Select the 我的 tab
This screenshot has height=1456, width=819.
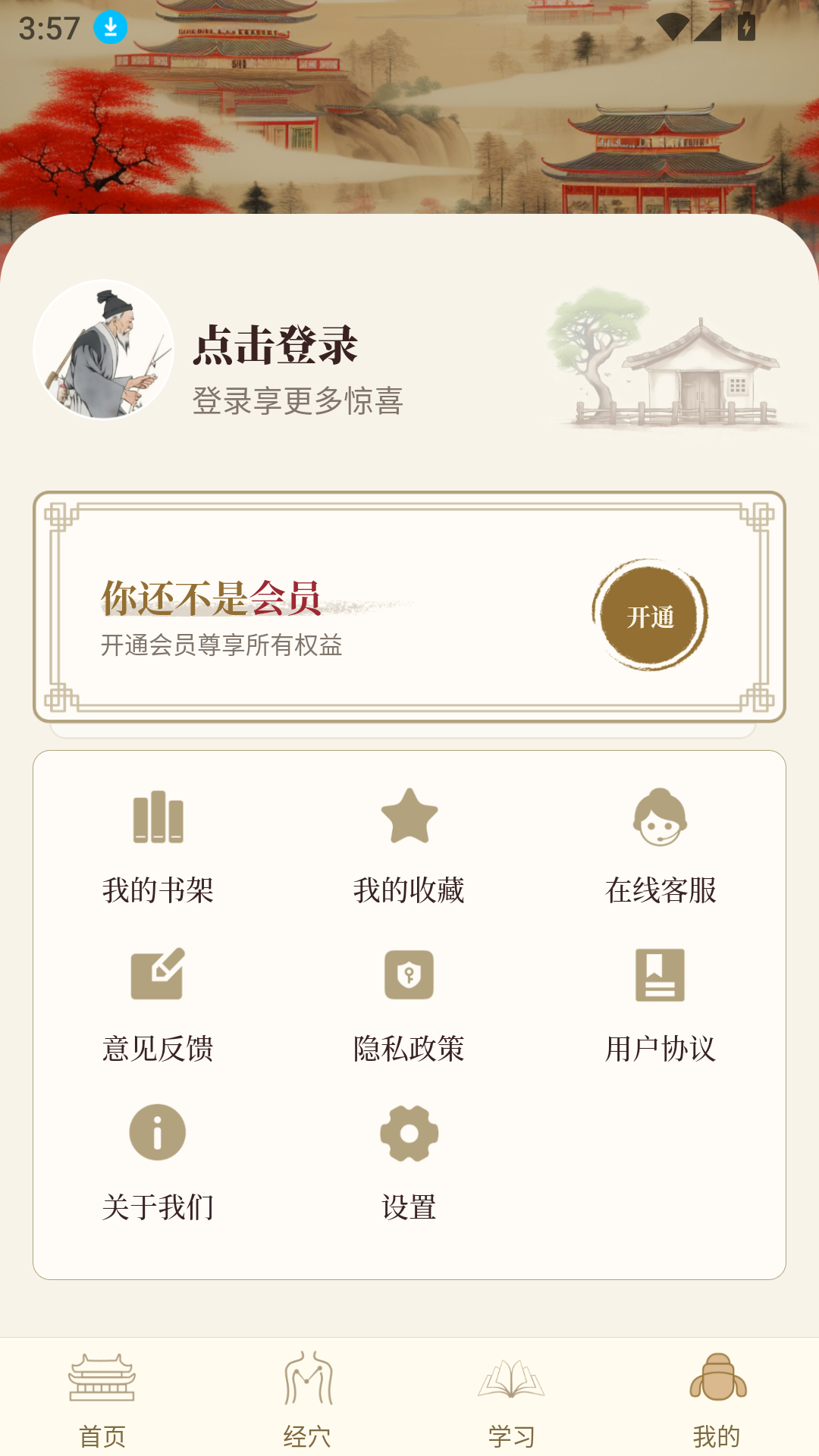pyautogui.click(x=717, y=1399)
